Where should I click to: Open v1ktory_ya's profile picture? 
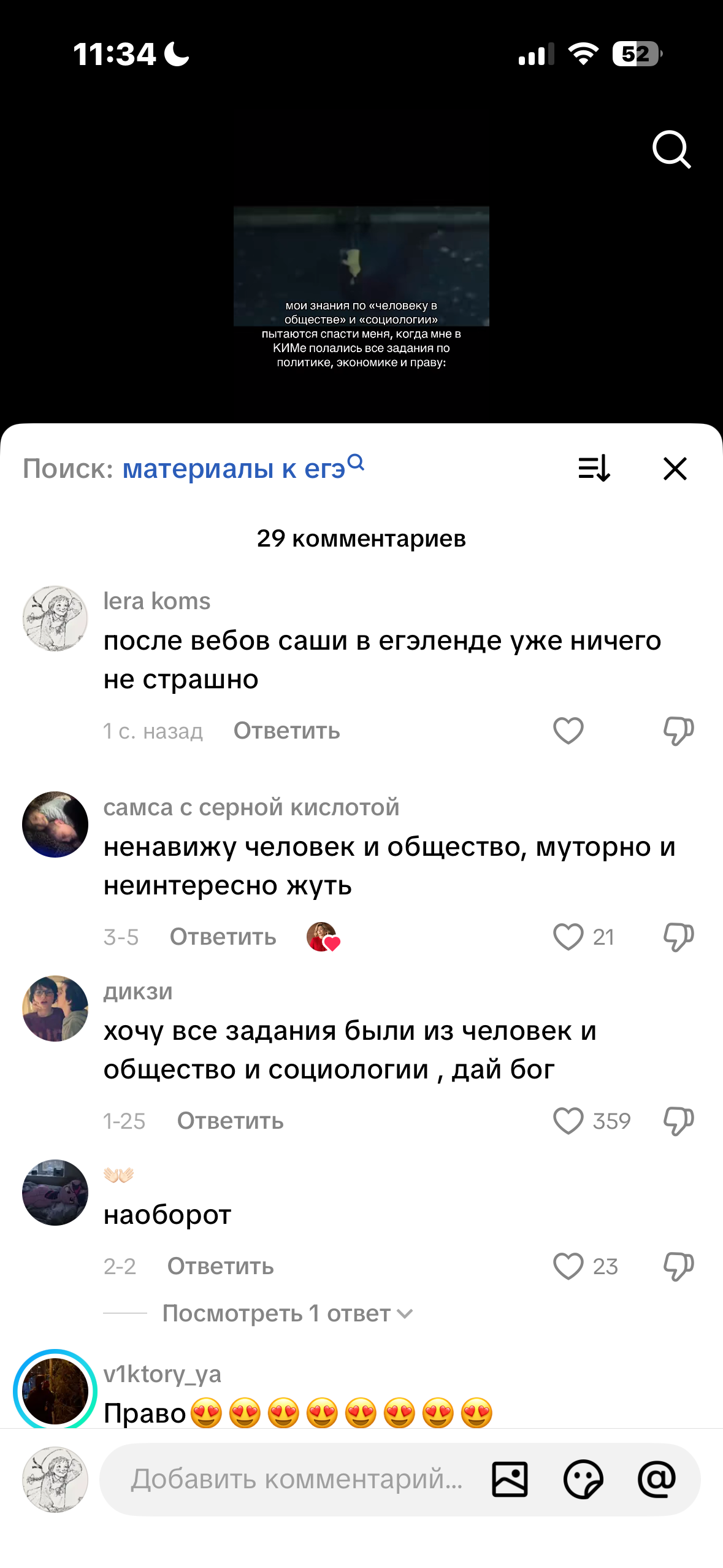pos(55,1390)
